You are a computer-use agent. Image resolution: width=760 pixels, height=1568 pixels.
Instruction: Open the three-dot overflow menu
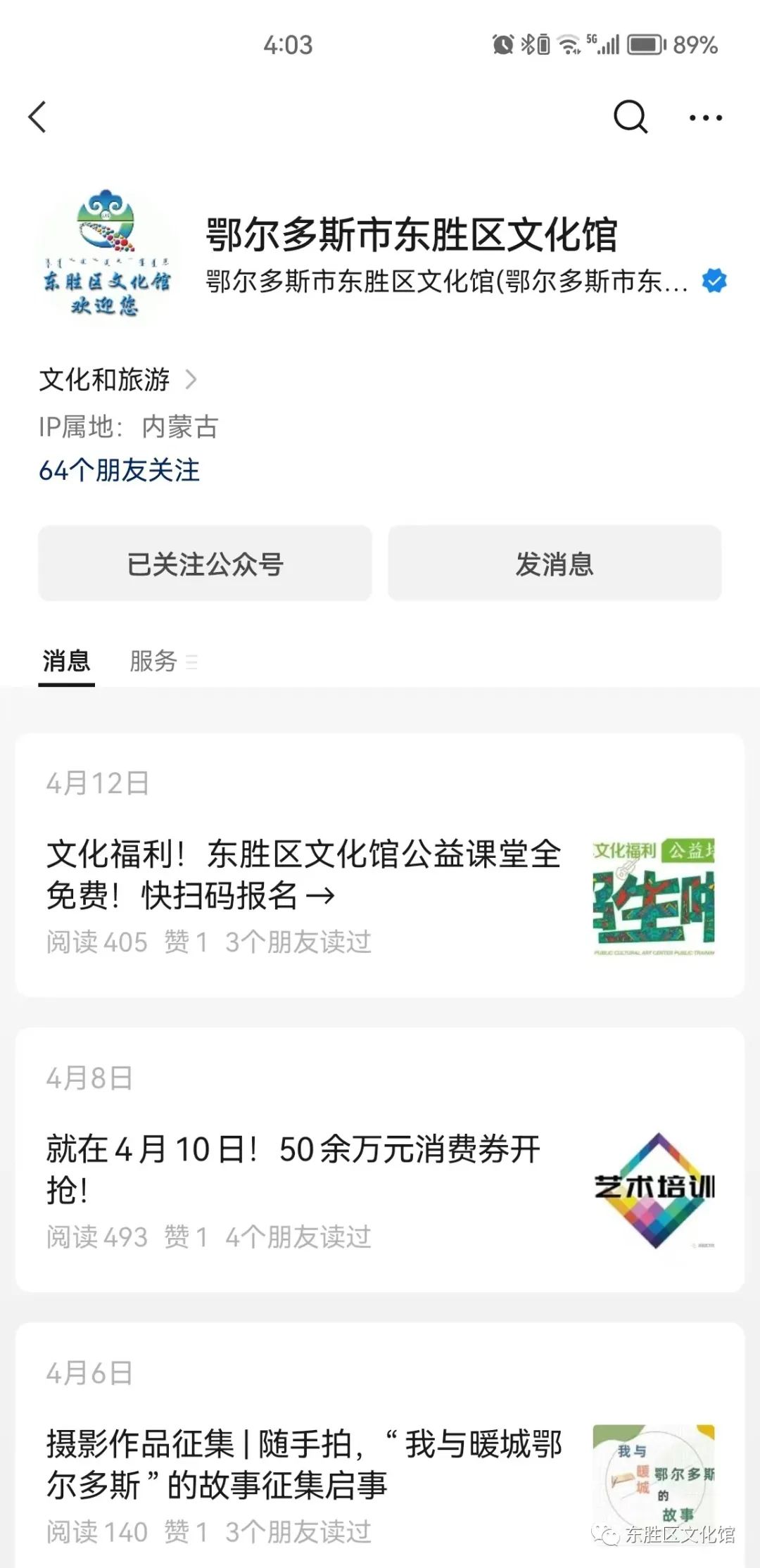[x=705, y=118]
